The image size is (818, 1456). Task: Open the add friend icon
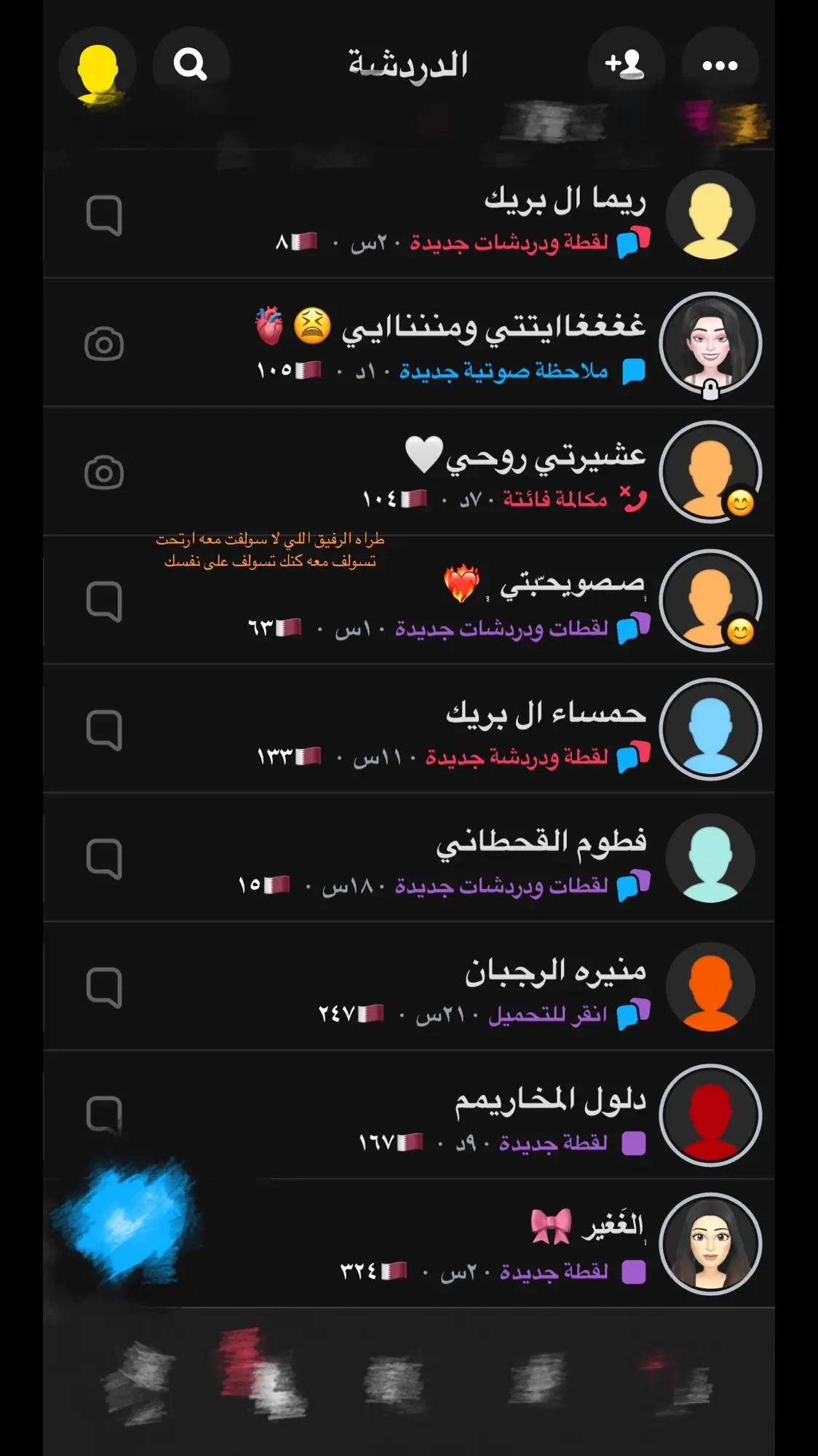click(x=625, y=65)
